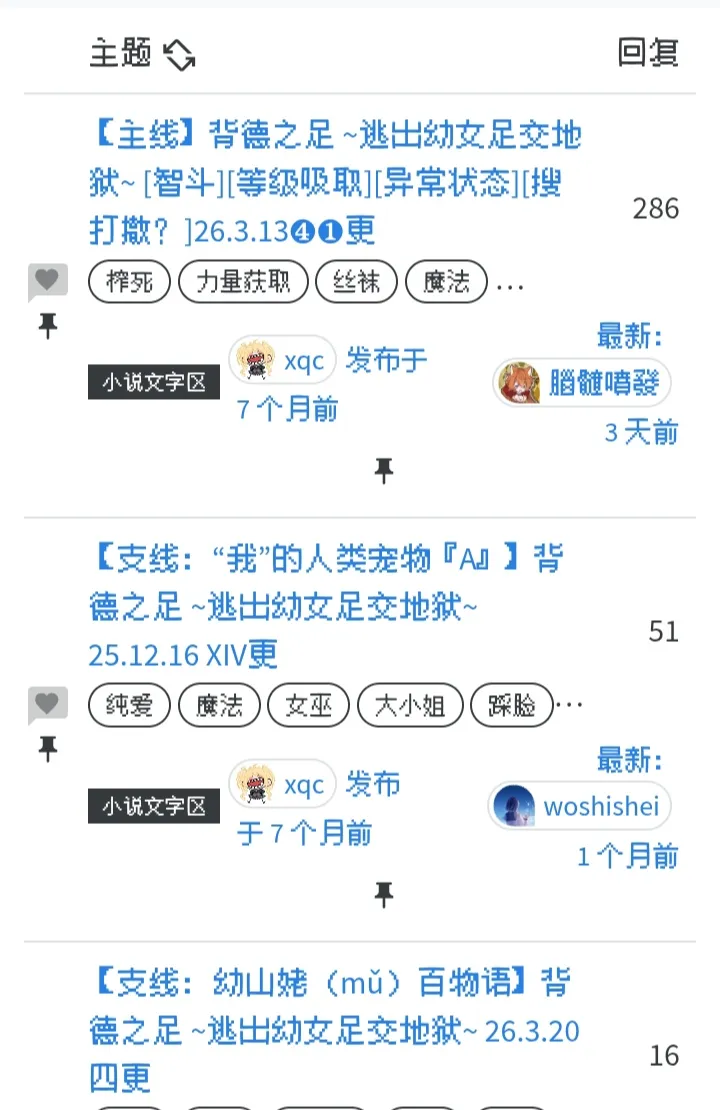Open 小说文字区 category under 【主线】 topic
This screenshot has width=720, height=1110.
coord(153,382)
